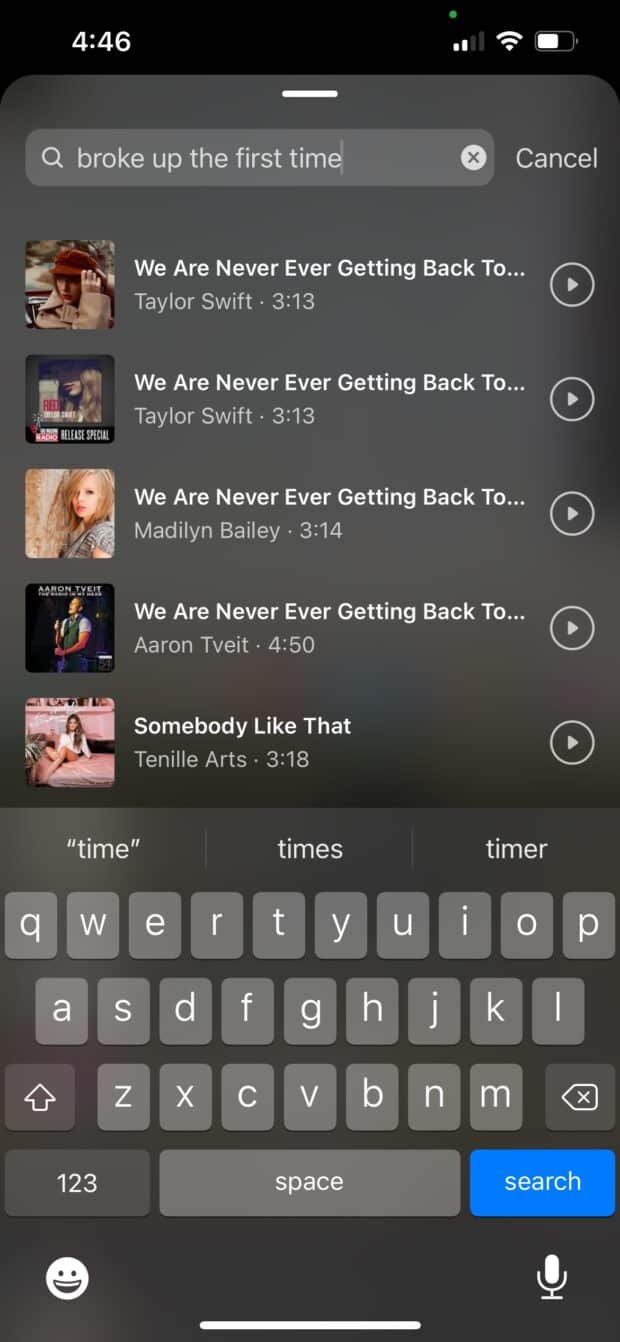Hit the blue search key
Viewport: 620px width, 1342px height.
(542, 1182)
